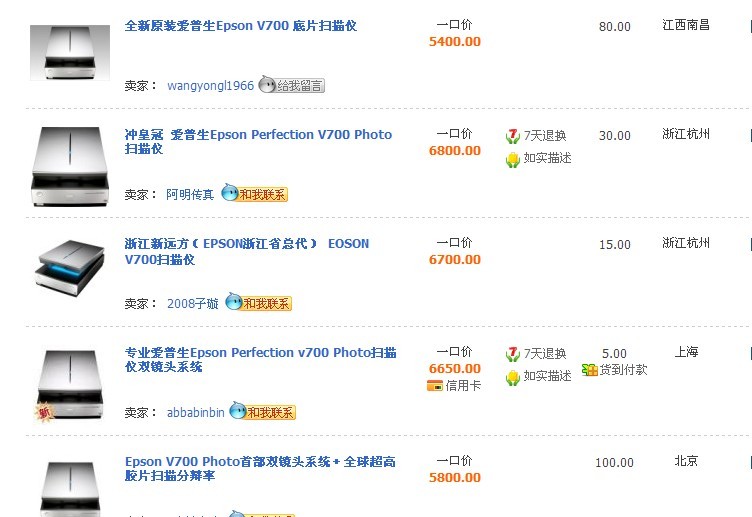
Task: Open the 浙江新远方 EOSON V700扫描仪 listing
Action: (x=246, y=244)
